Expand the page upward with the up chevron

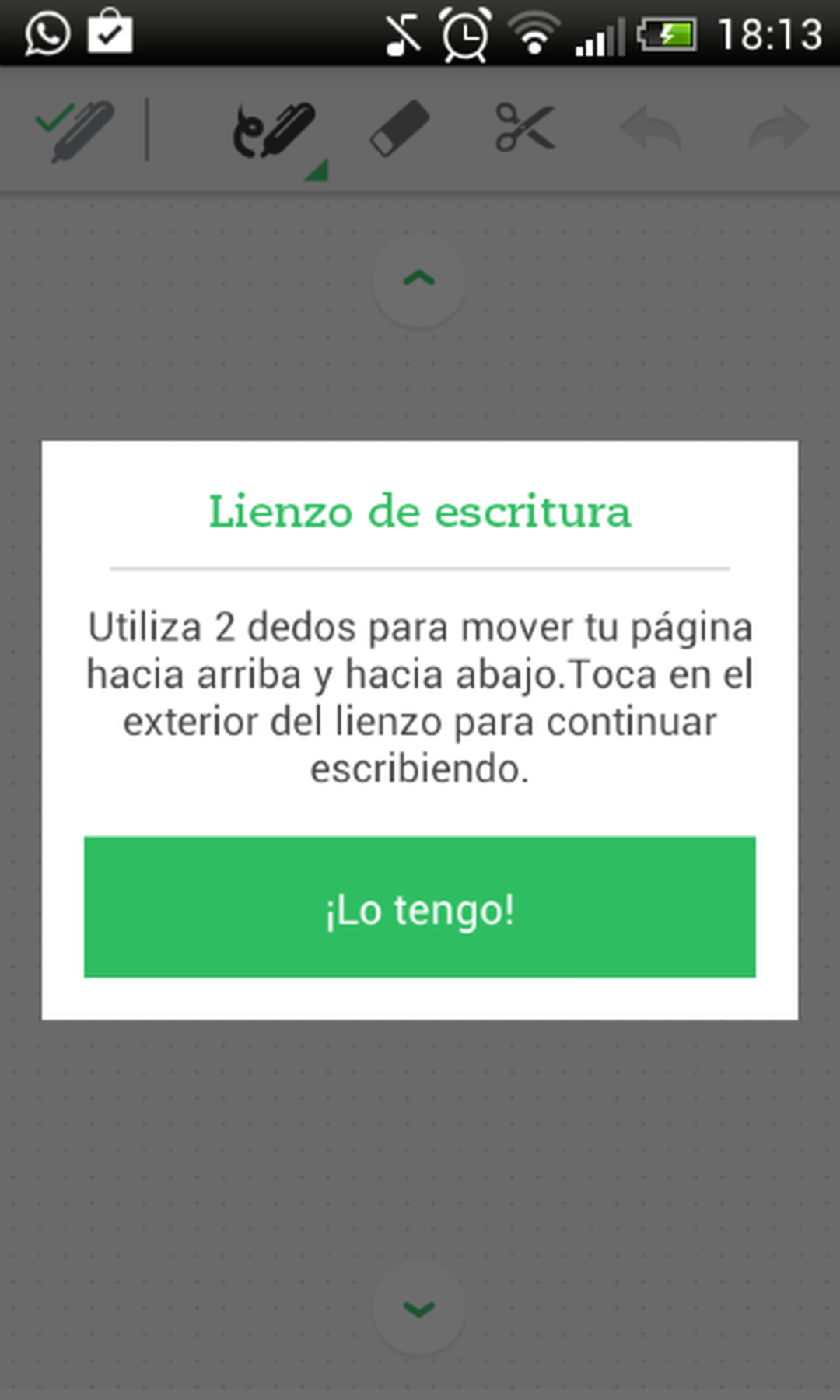point(418,278)
